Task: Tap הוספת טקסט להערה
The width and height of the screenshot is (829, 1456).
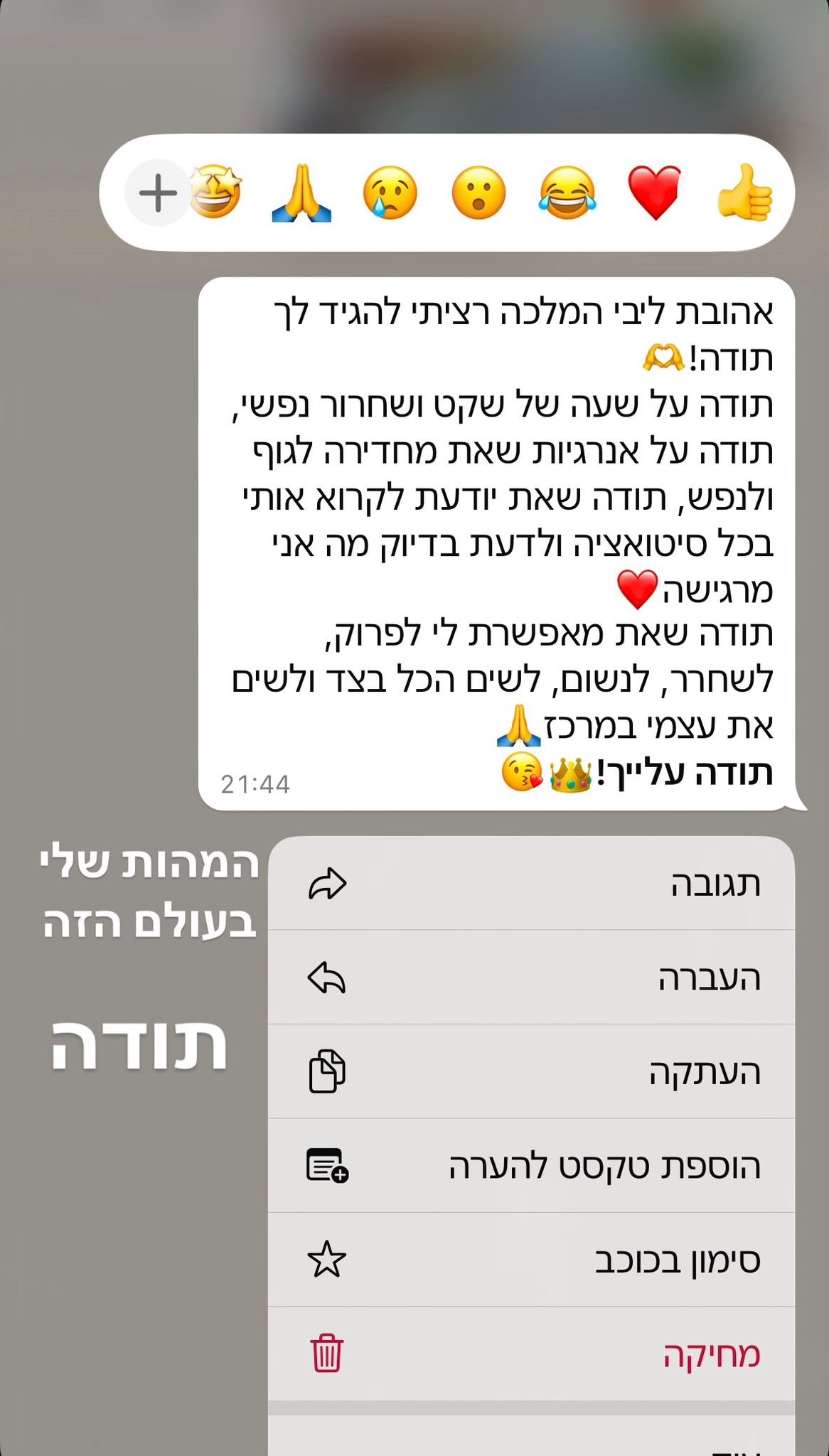Action: point(531,1166)
